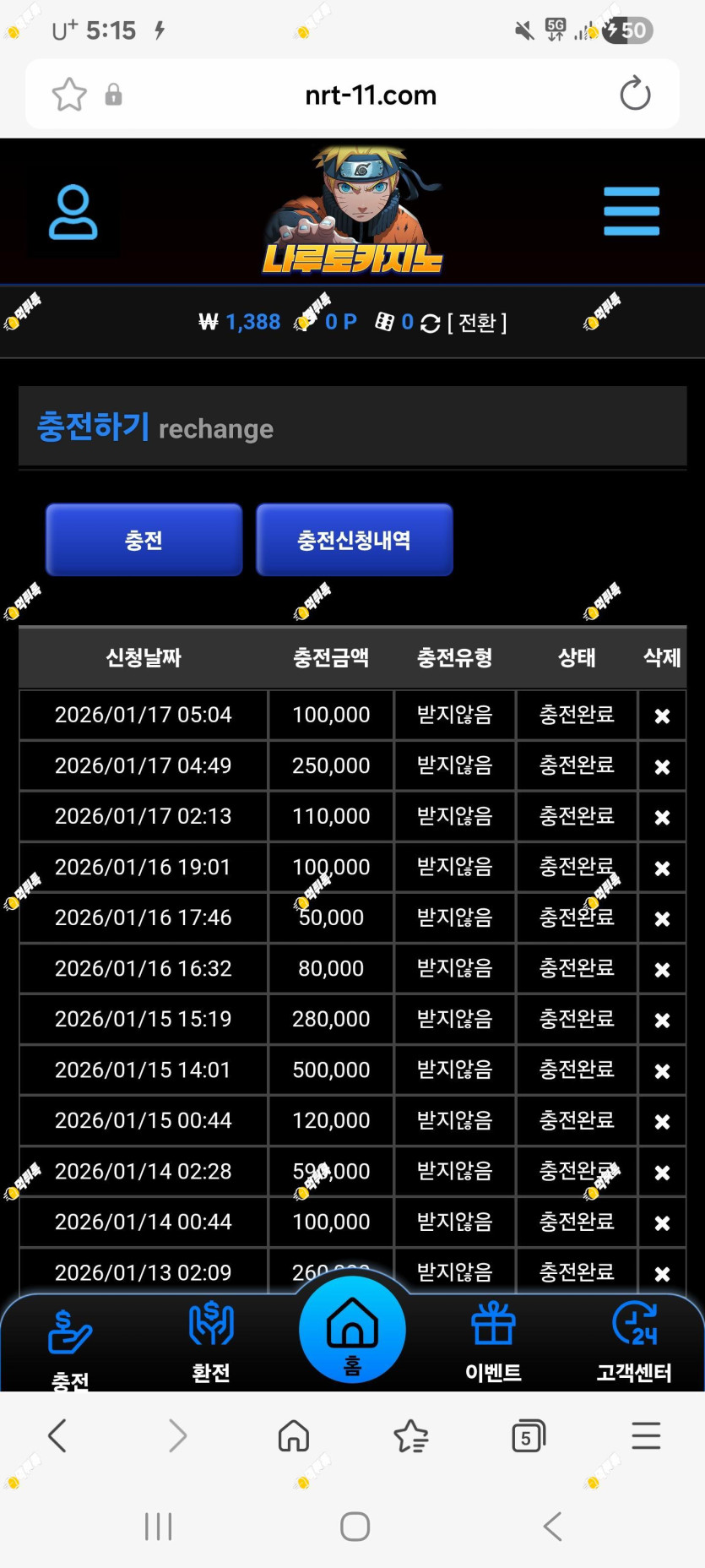The width and height of the screenshot is (705, 1568).
Task: Open 고객센터 customer support
Action: (x=634, y=1341)
